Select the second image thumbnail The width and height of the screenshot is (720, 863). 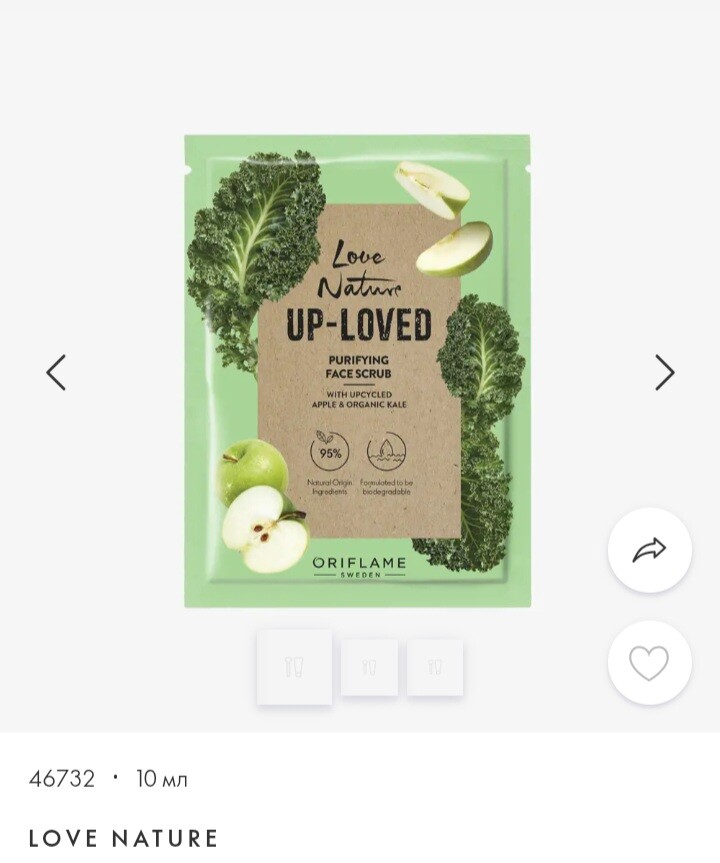[369, 667]
